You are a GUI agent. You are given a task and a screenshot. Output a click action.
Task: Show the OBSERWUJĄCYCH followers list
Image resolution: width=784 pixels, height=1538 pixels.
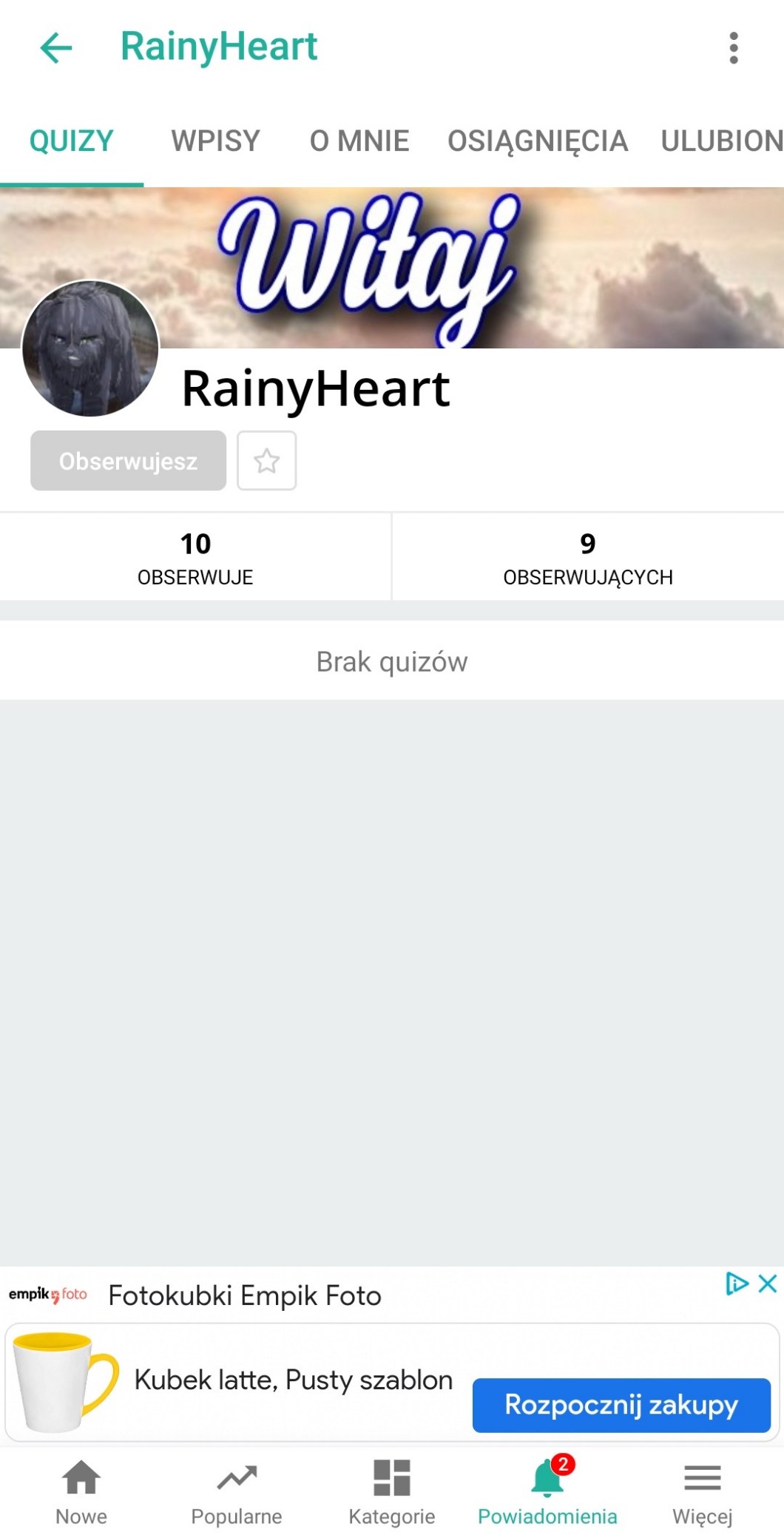tap(588, 557)
